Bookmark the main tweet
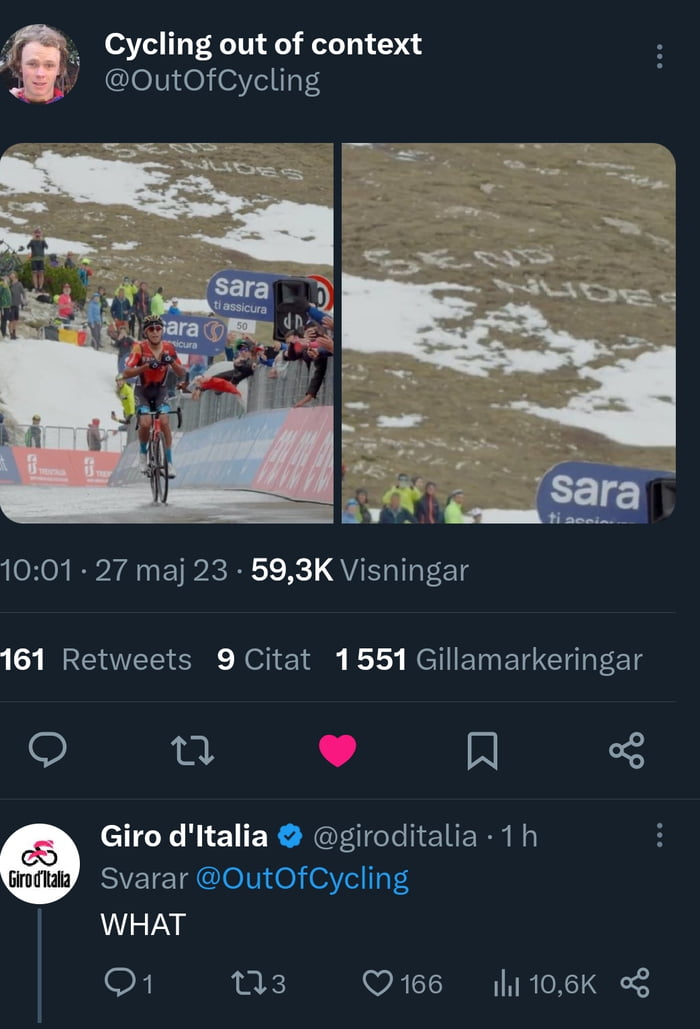Viewport: 700px width, 1029px height. point(482,749)
